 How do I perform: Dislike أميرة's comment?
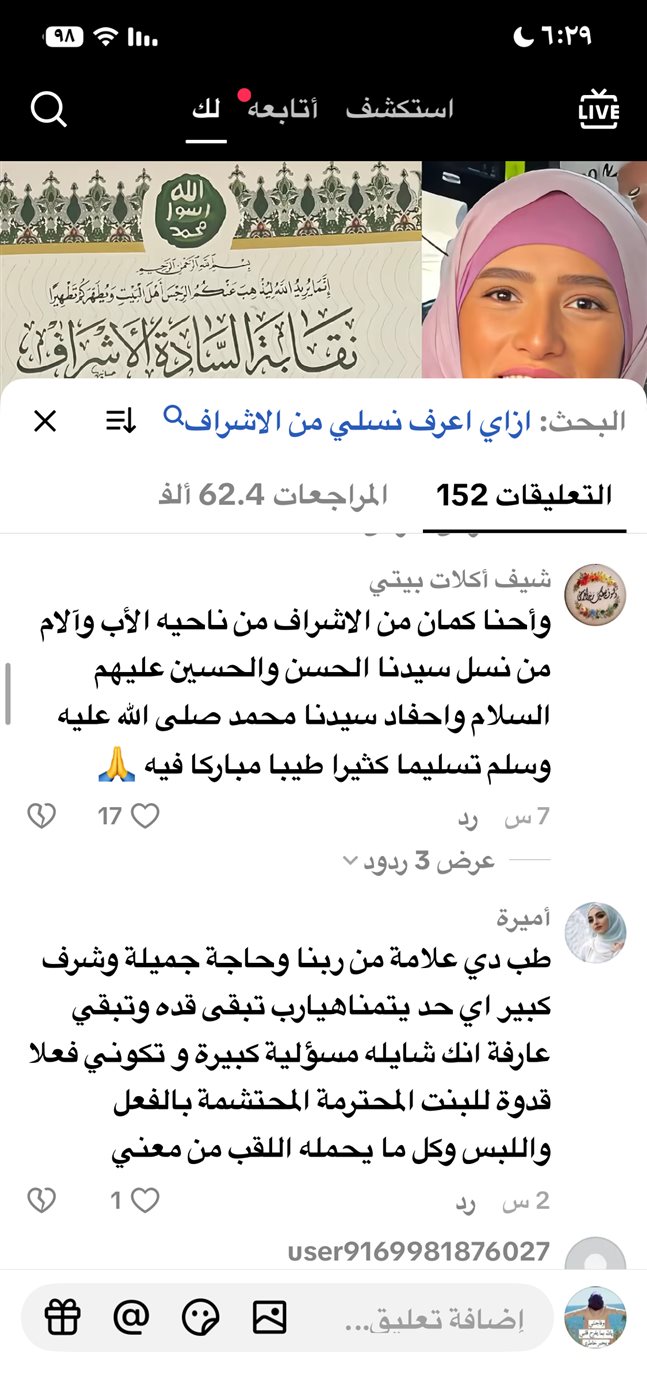click(x=41, y=1201)
